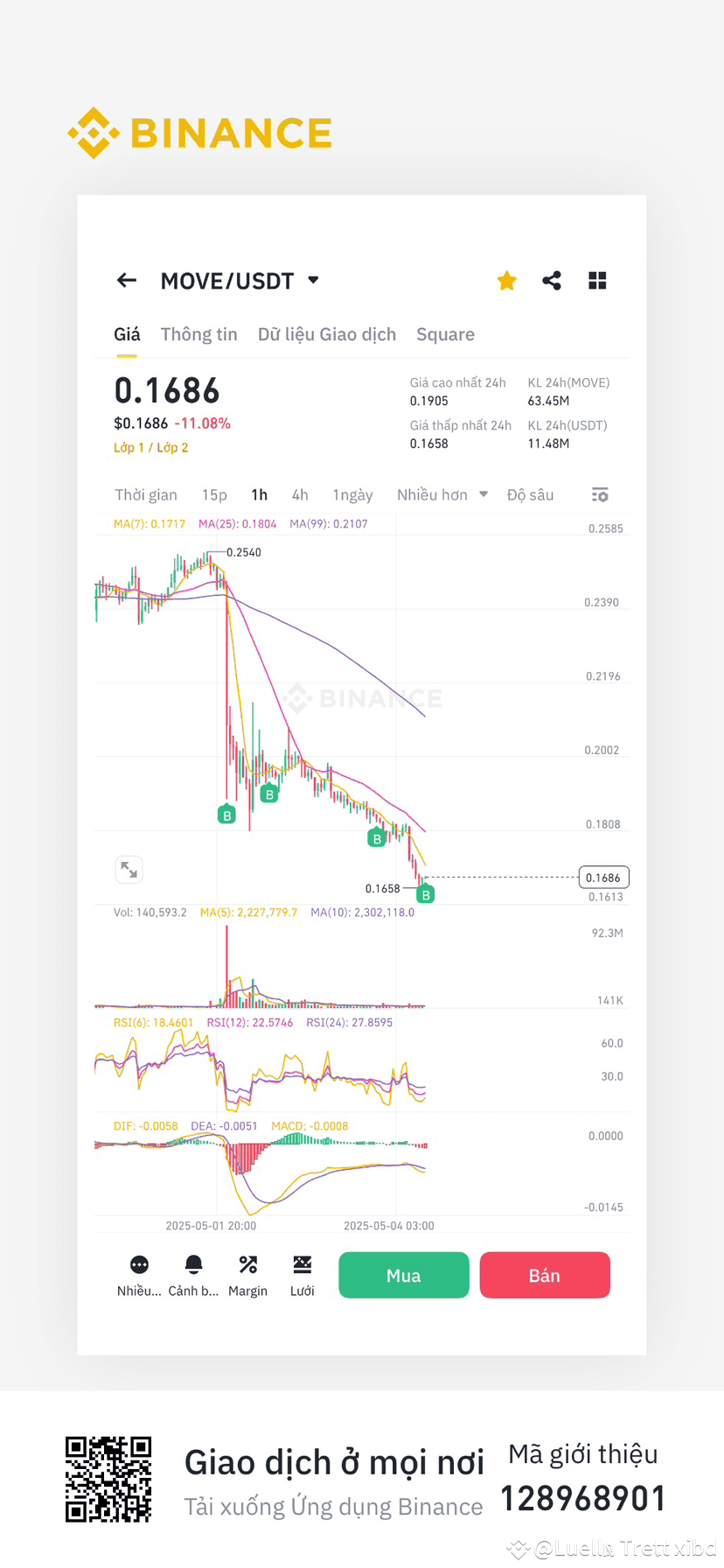Image resolution: width=724 pixels, height=1568 pixels.
Task: Select the Margin percent icon
Action: pos(247,1263)
